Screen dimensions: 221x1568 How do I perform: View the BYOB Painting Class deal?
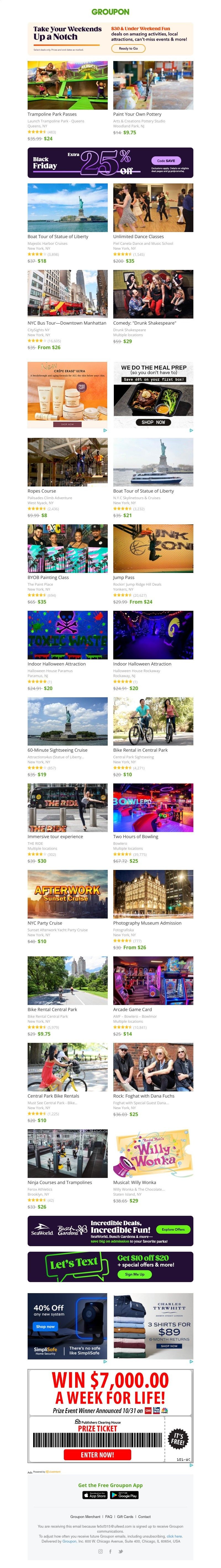coord(67,548)
